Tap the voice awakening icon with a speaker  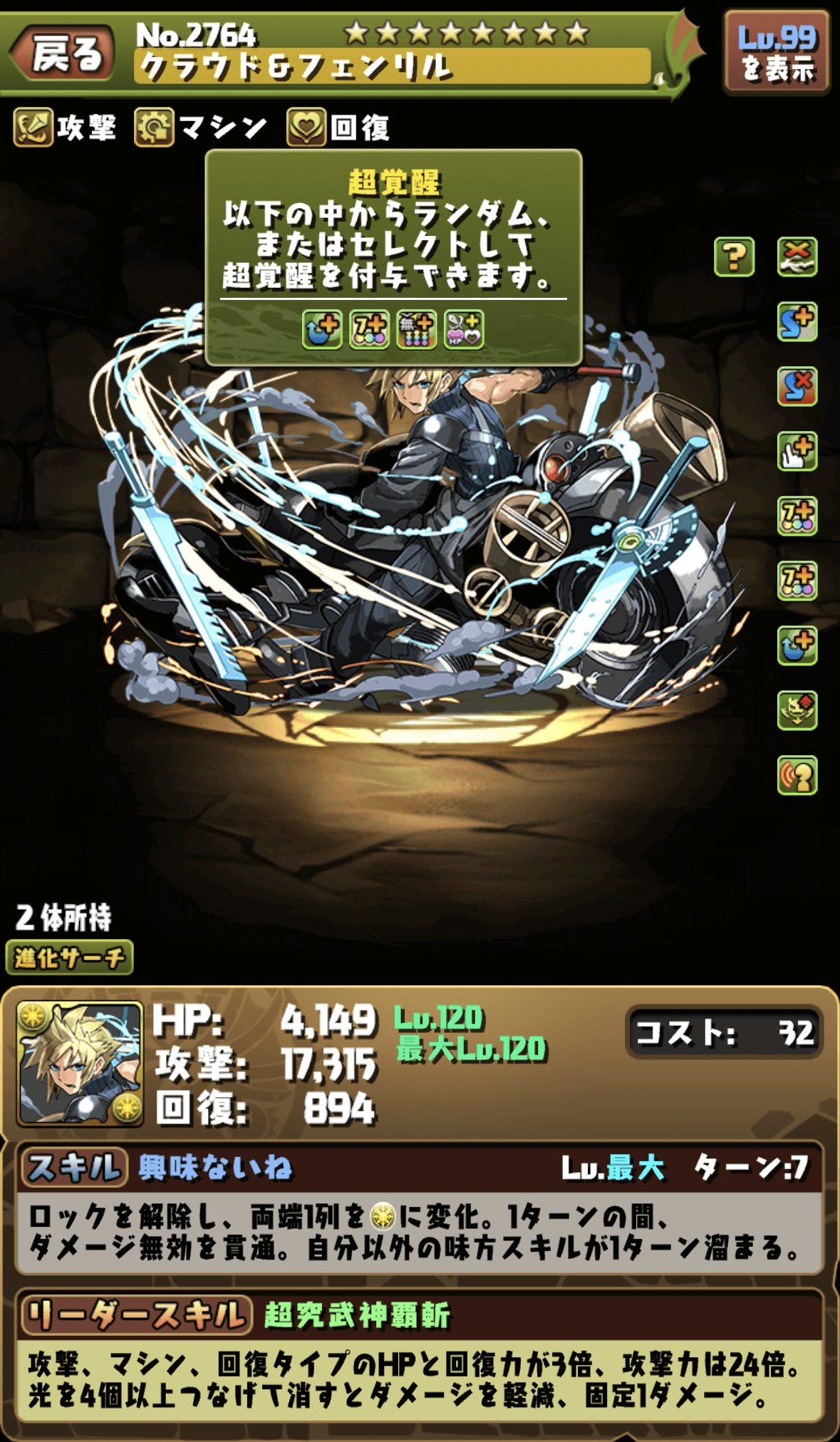(797, 775)
